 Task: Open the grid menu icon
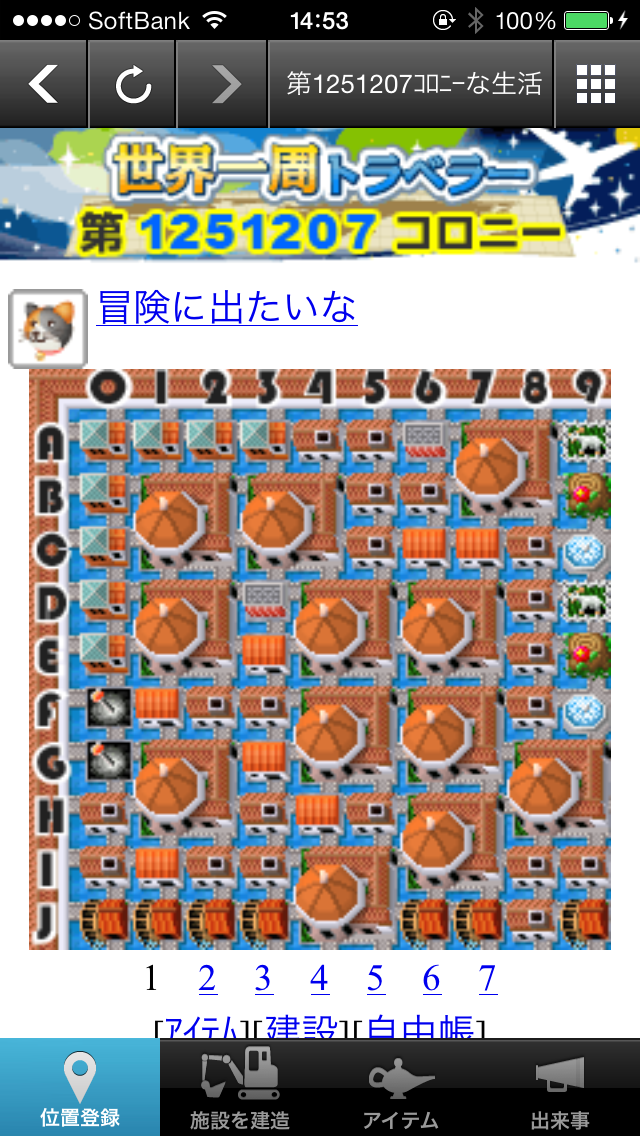click(x=597, y=85)
